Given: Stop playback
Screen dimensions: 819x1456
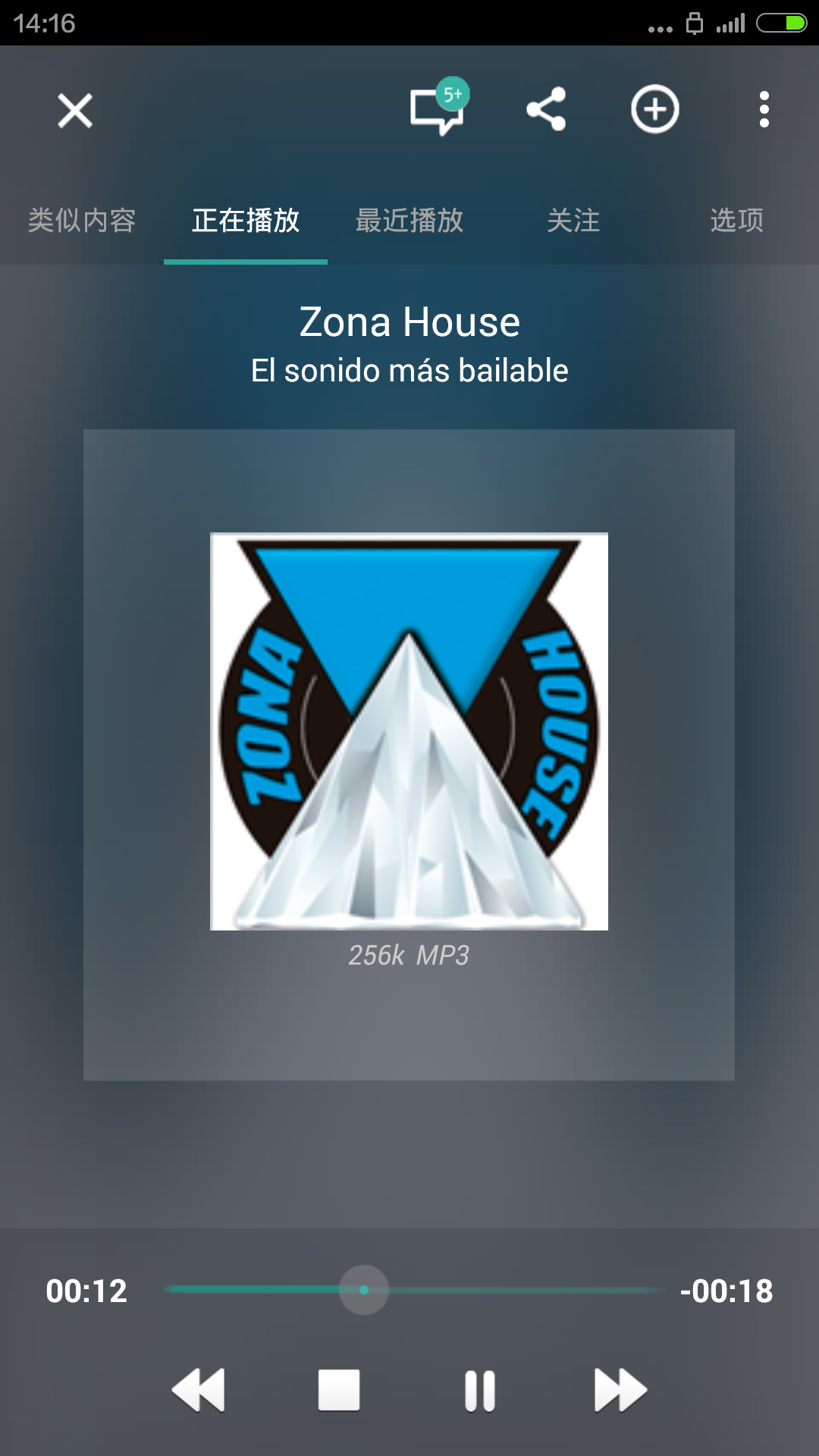Looking at the screenshot, I should [x=339, y=1390].
